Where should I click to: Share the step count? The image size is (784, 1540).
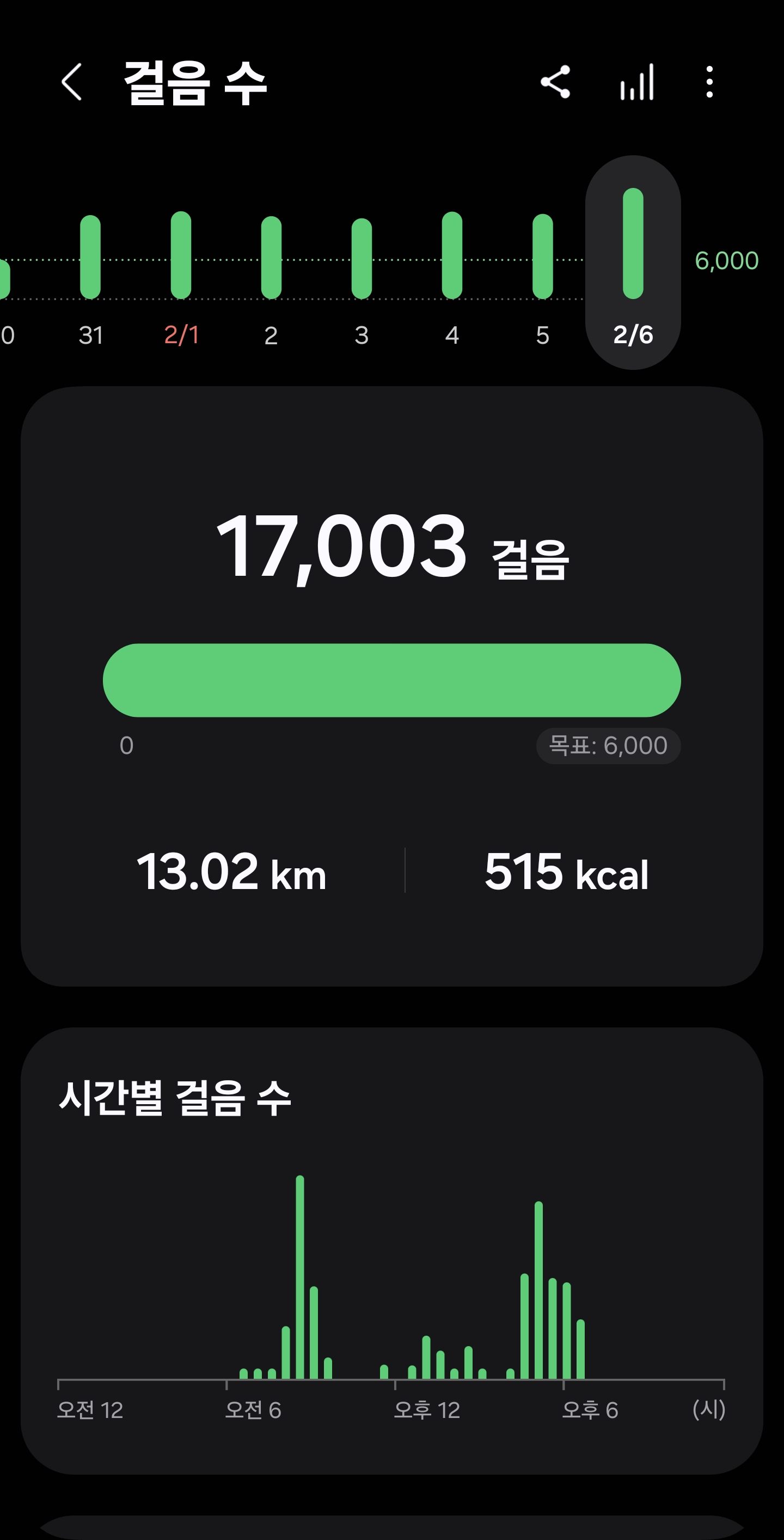[x=555, y=82]
